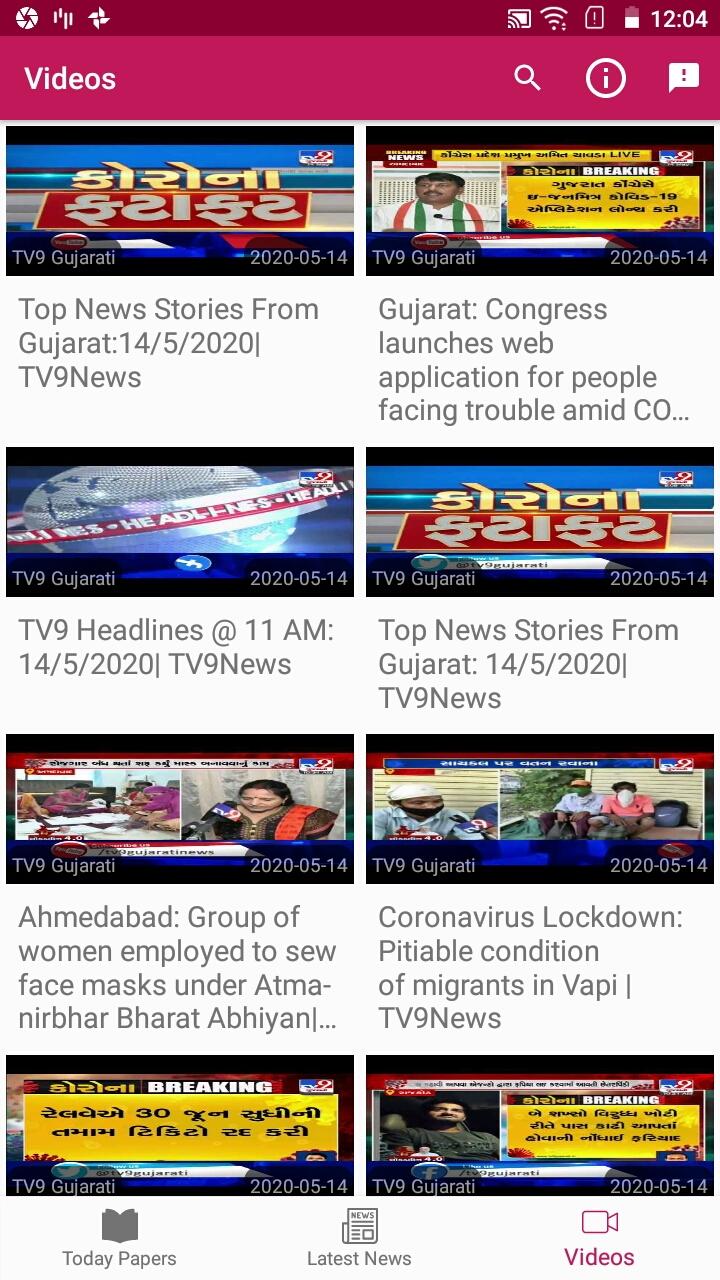Select the Videos tab

coord(599,1238)
